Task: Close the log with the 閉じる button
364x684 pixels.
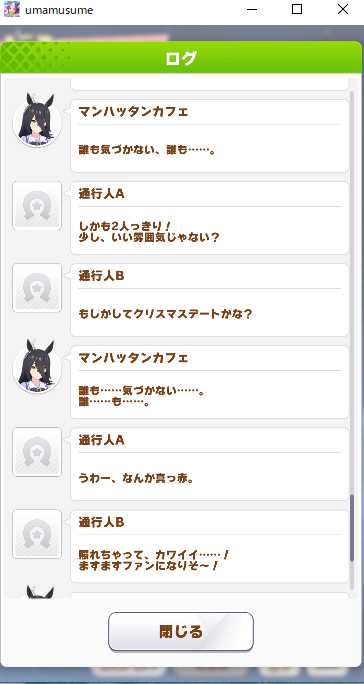Action: click(x=181, y=631)
